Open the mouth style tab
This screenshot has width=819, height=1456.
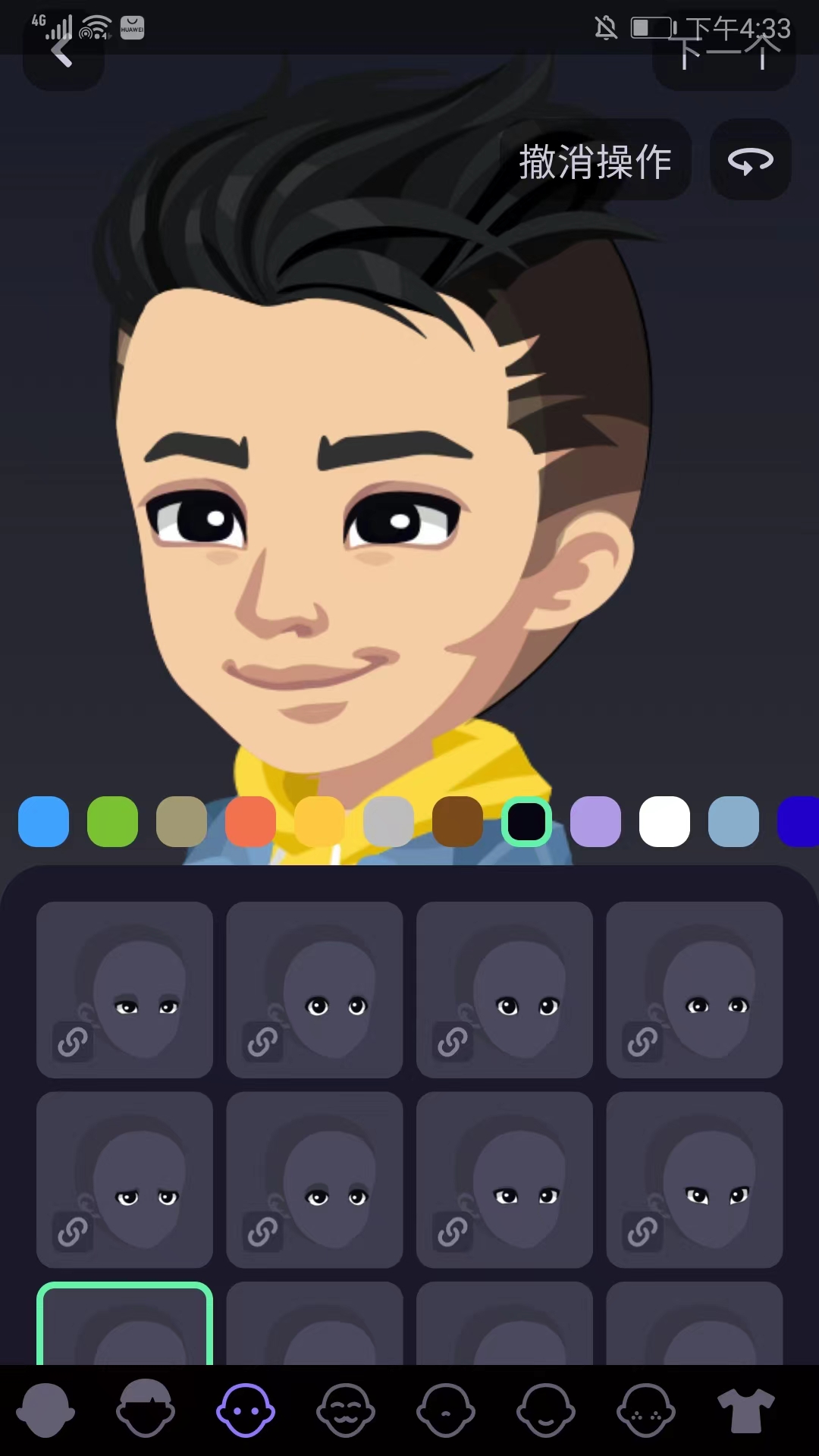pyautogui.click(x=546, y=1410)
